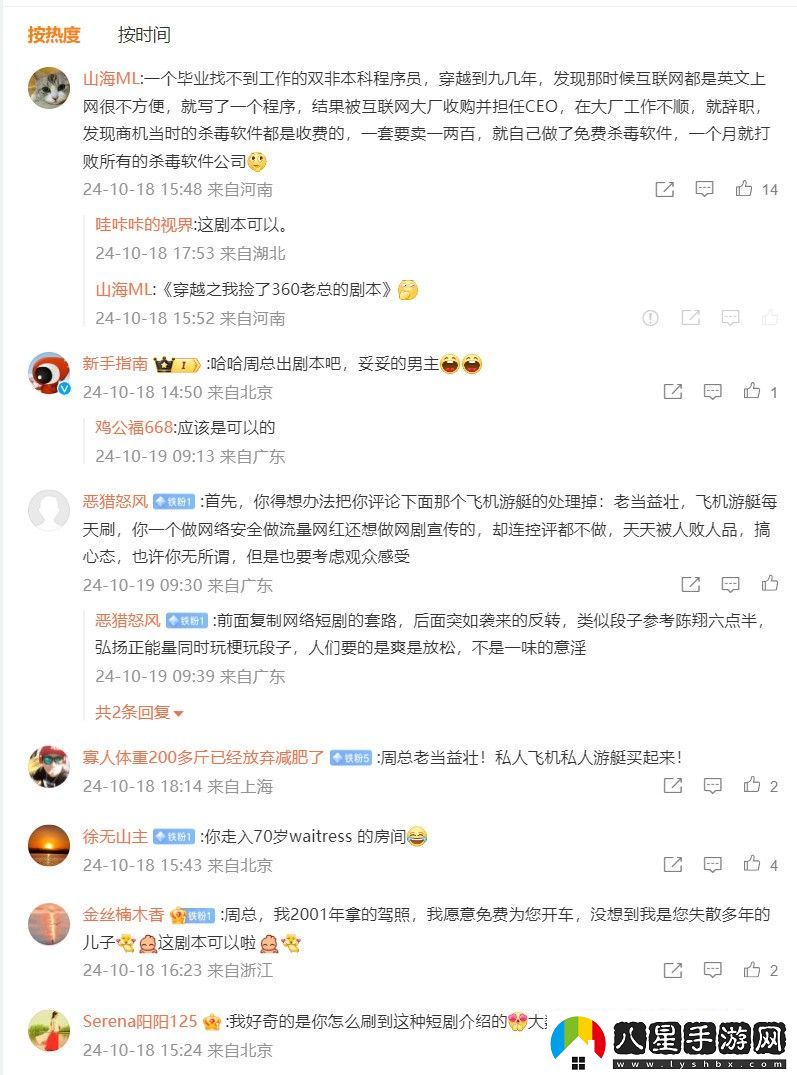Open 鸡公福668's profile link
This screenshot has width=797, height=1075.
click(134, 428)
